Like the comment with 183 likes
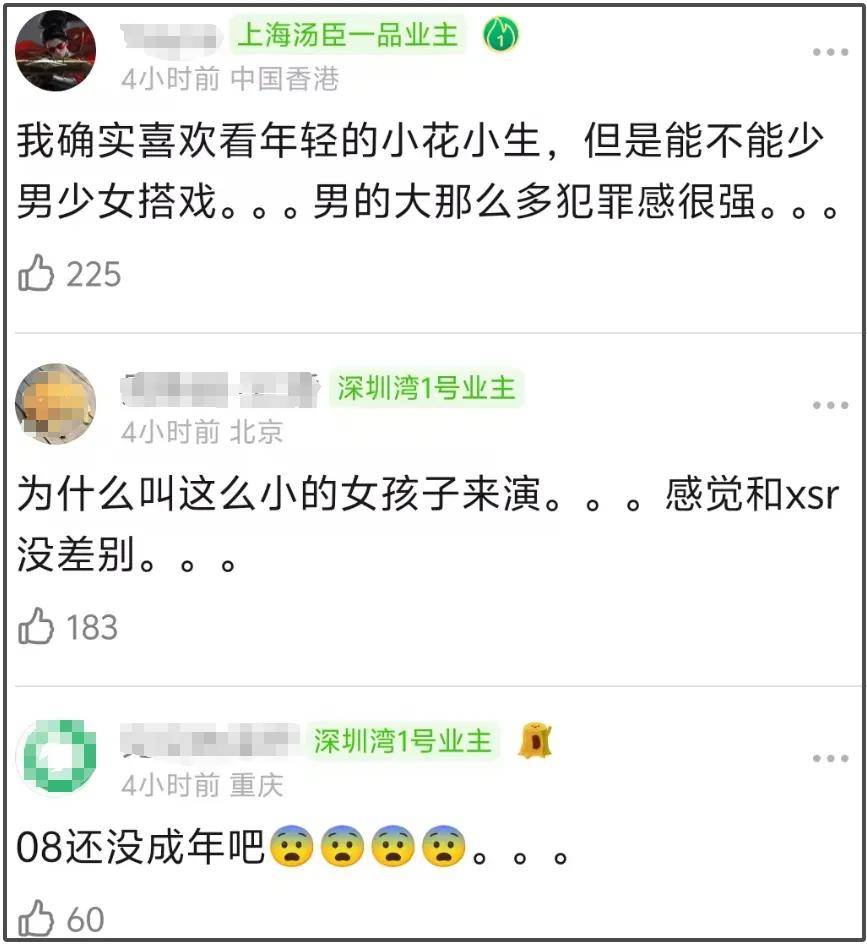867x944 pixels. tap(36, 627)
